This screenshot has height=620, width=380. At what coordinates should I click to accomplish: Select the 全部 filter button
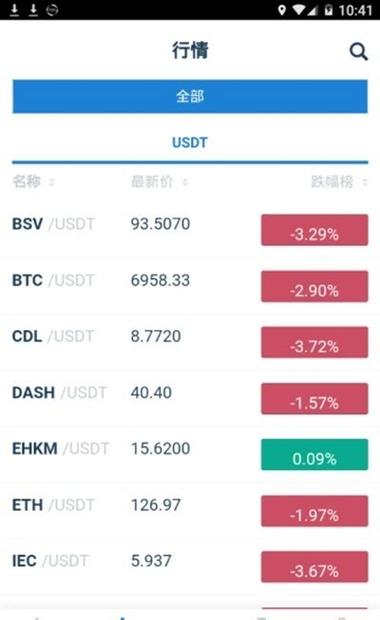[x=190, y=96]
